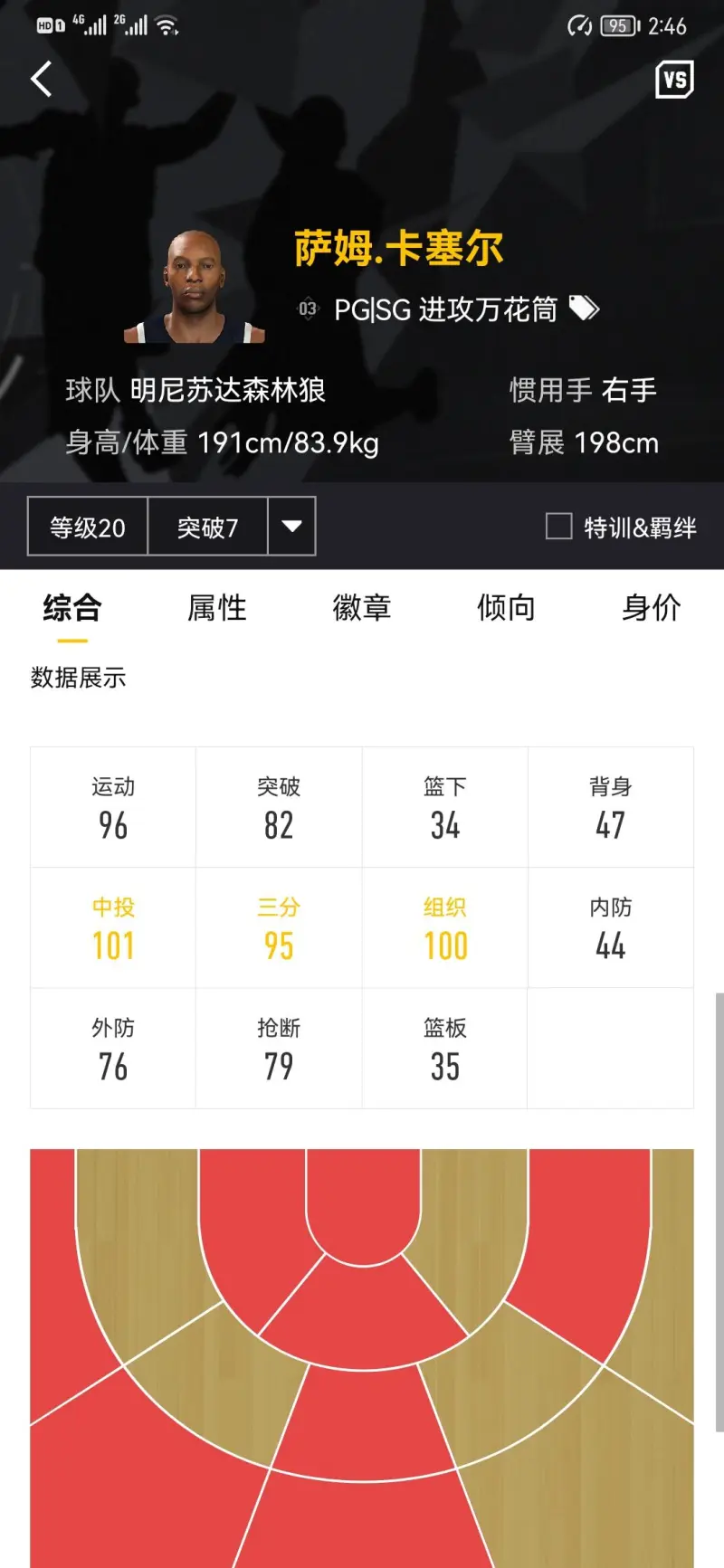Select the 突破7 breakthrough option

pos(207,527)
